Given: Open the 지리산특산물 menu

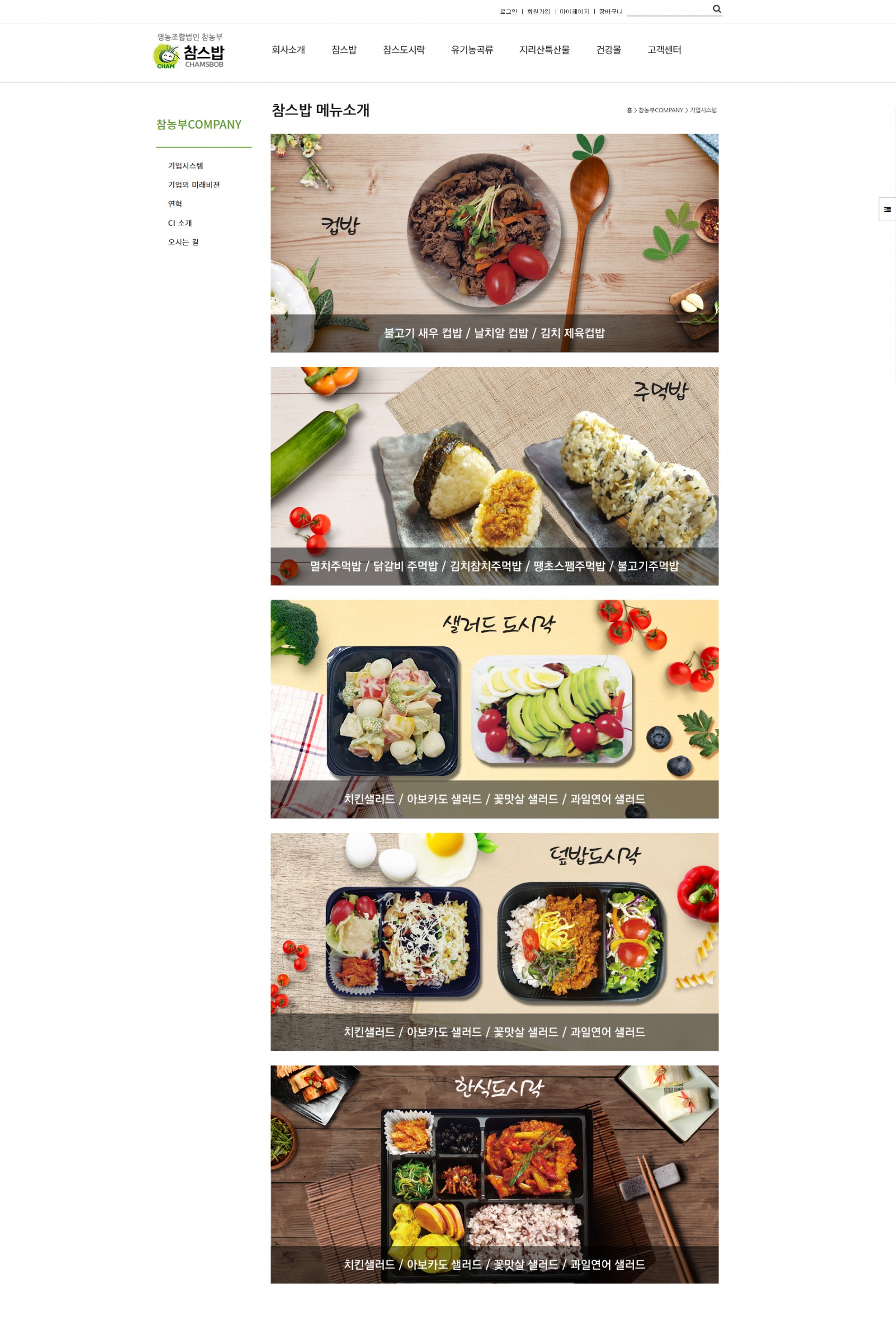Looking at the screenshot, I should (x=544, y=50).
